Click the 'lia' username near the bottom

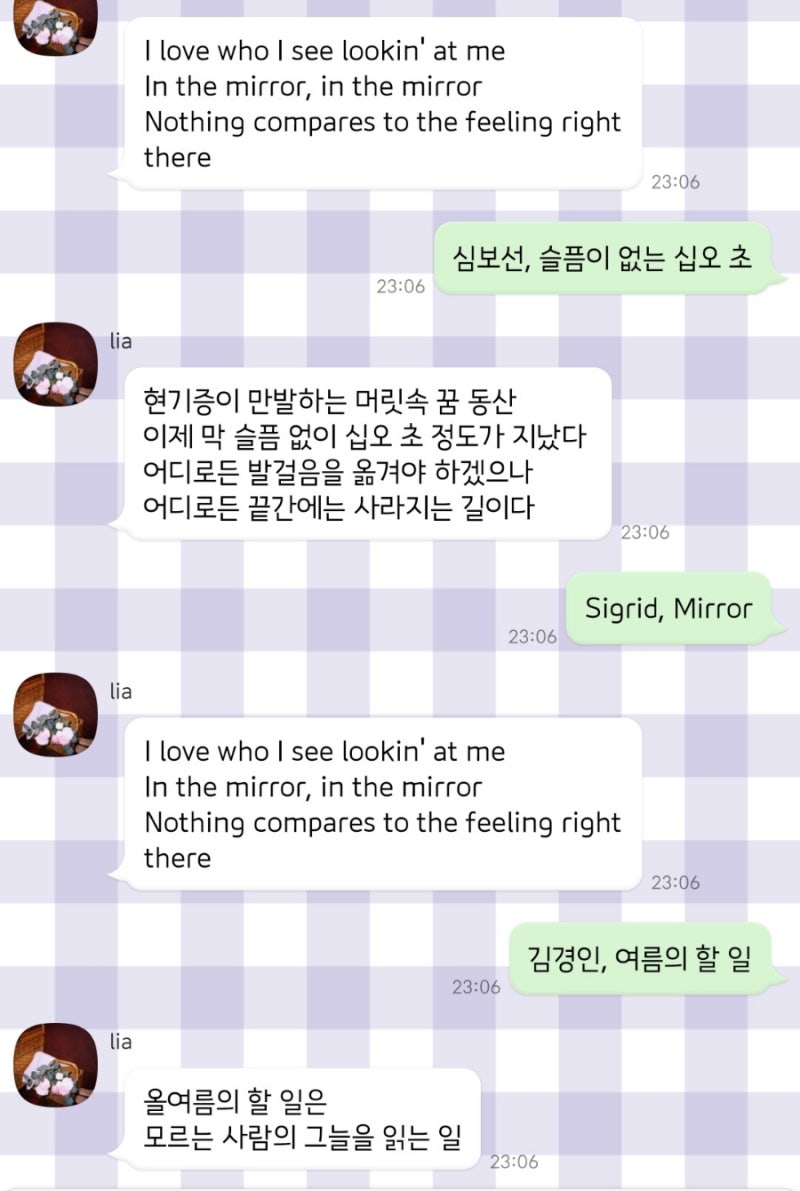119,1041
